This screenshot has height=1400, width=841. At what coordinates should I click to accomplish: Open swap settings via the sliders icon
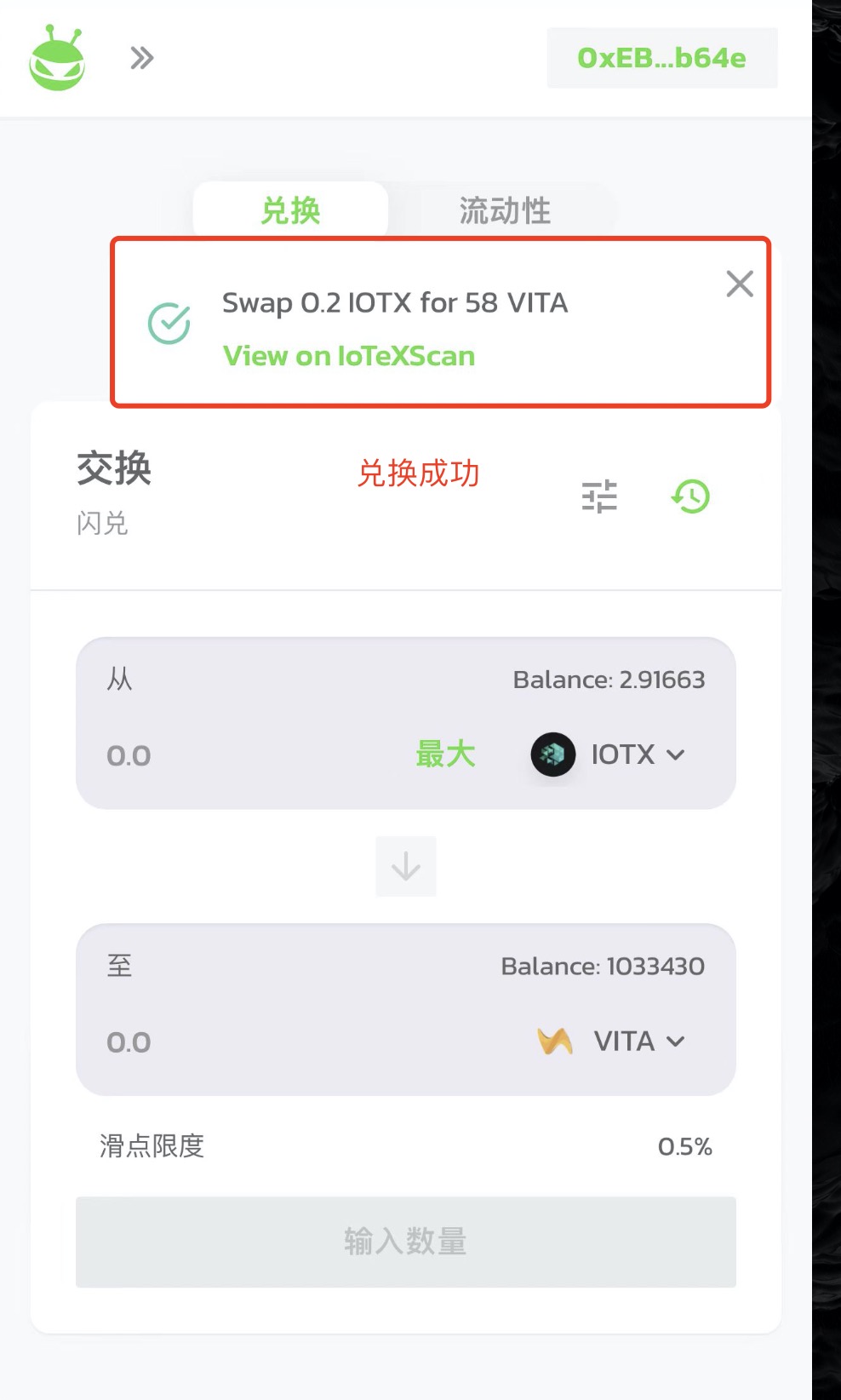pos(600,496)
